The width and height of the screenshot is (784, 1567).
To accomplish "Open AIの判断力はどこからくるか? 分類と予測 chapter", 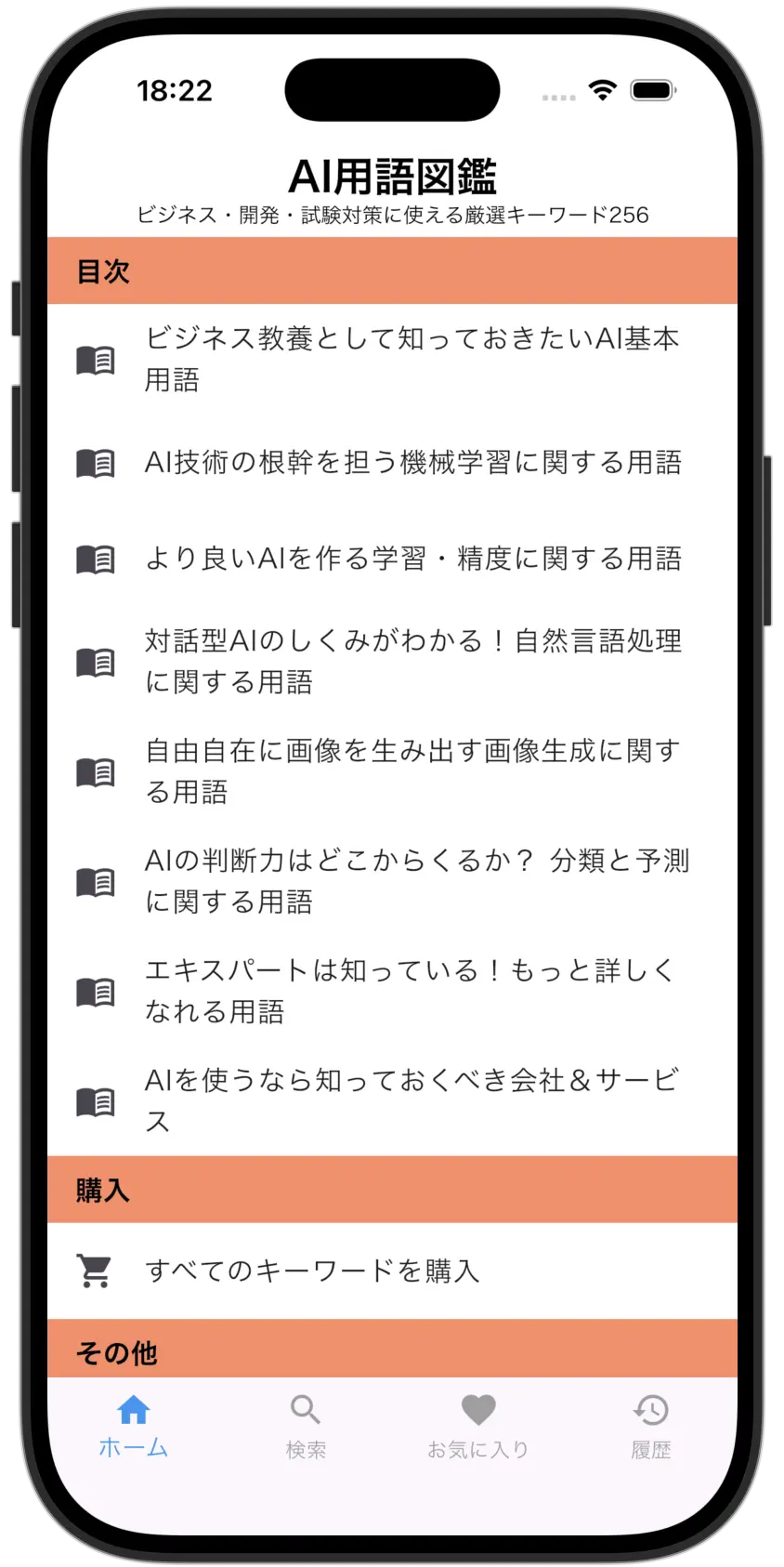I will point(392,881).
